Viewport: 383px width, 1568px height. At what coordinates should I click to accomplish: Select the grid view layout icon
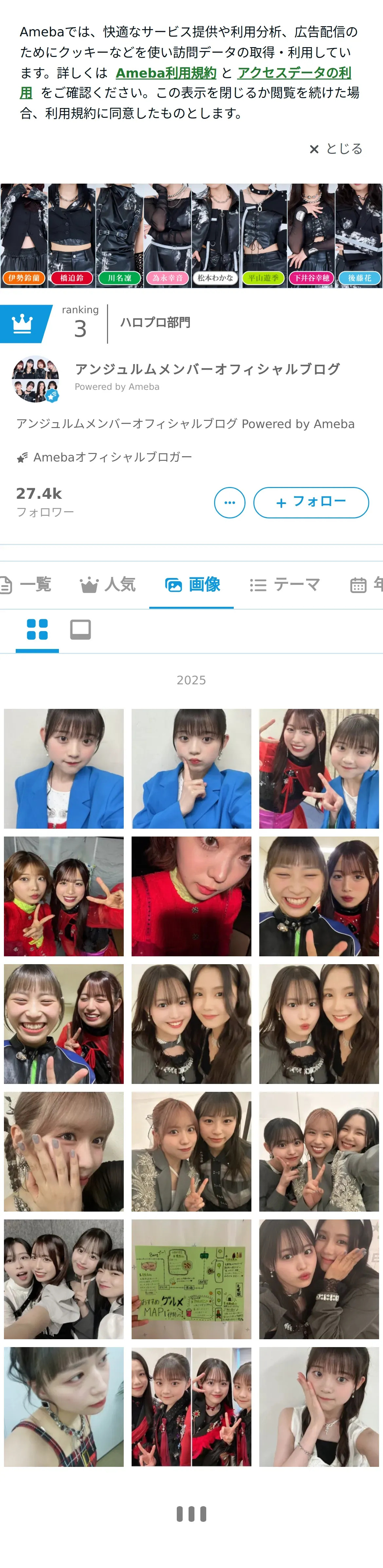pyautogui.click(x=37, y=629)
